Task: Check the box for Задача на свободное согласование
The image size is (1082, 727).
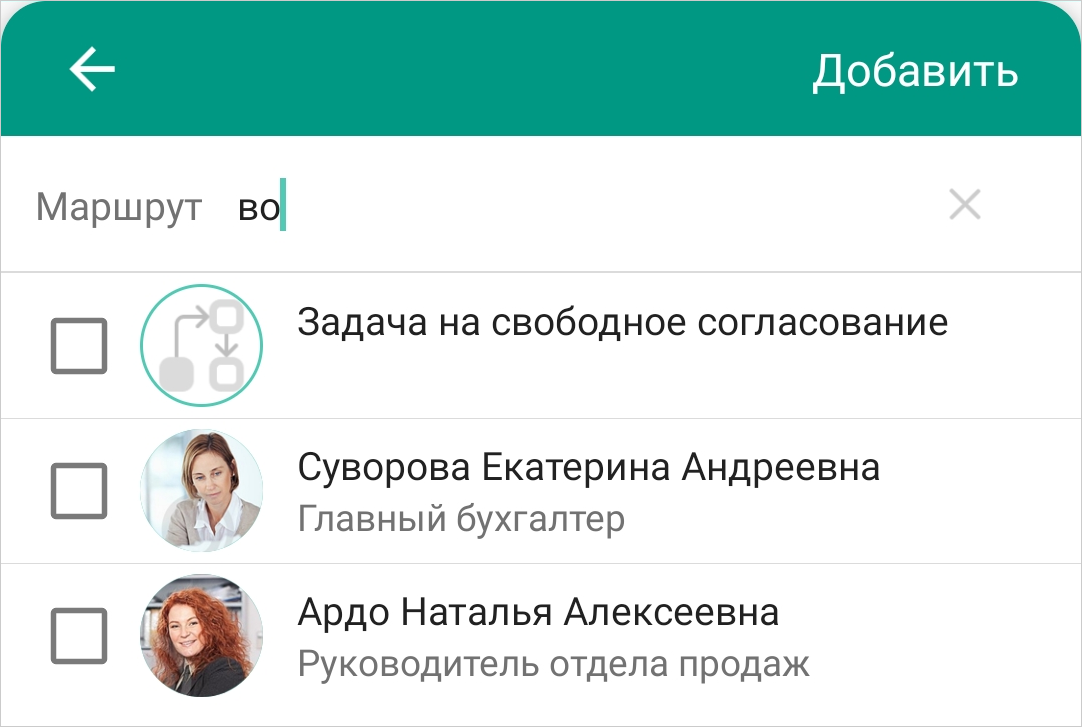Action: coord(79,346)
